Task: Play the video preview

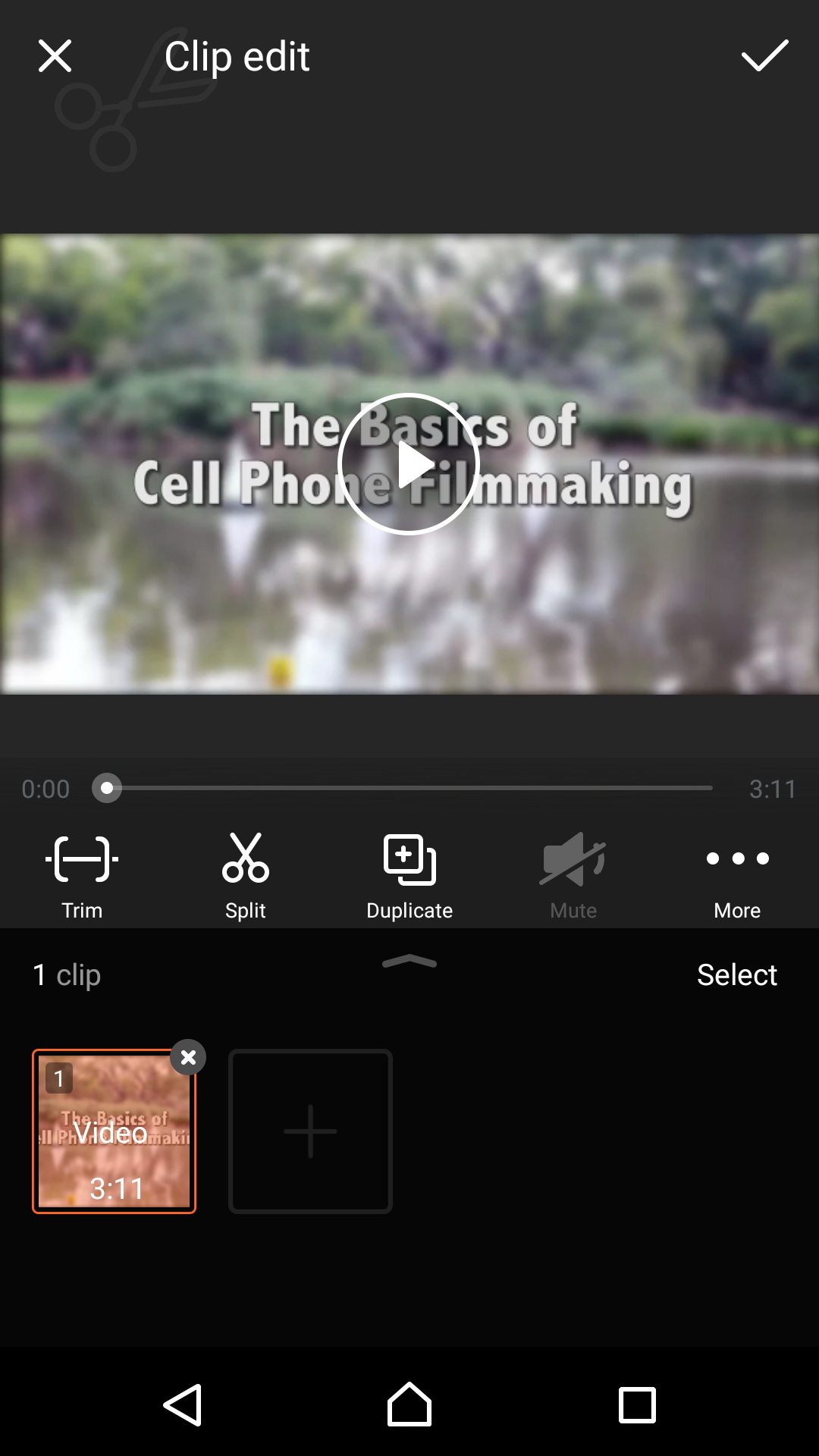Action: pyautogui.click(x=409, y=464)
